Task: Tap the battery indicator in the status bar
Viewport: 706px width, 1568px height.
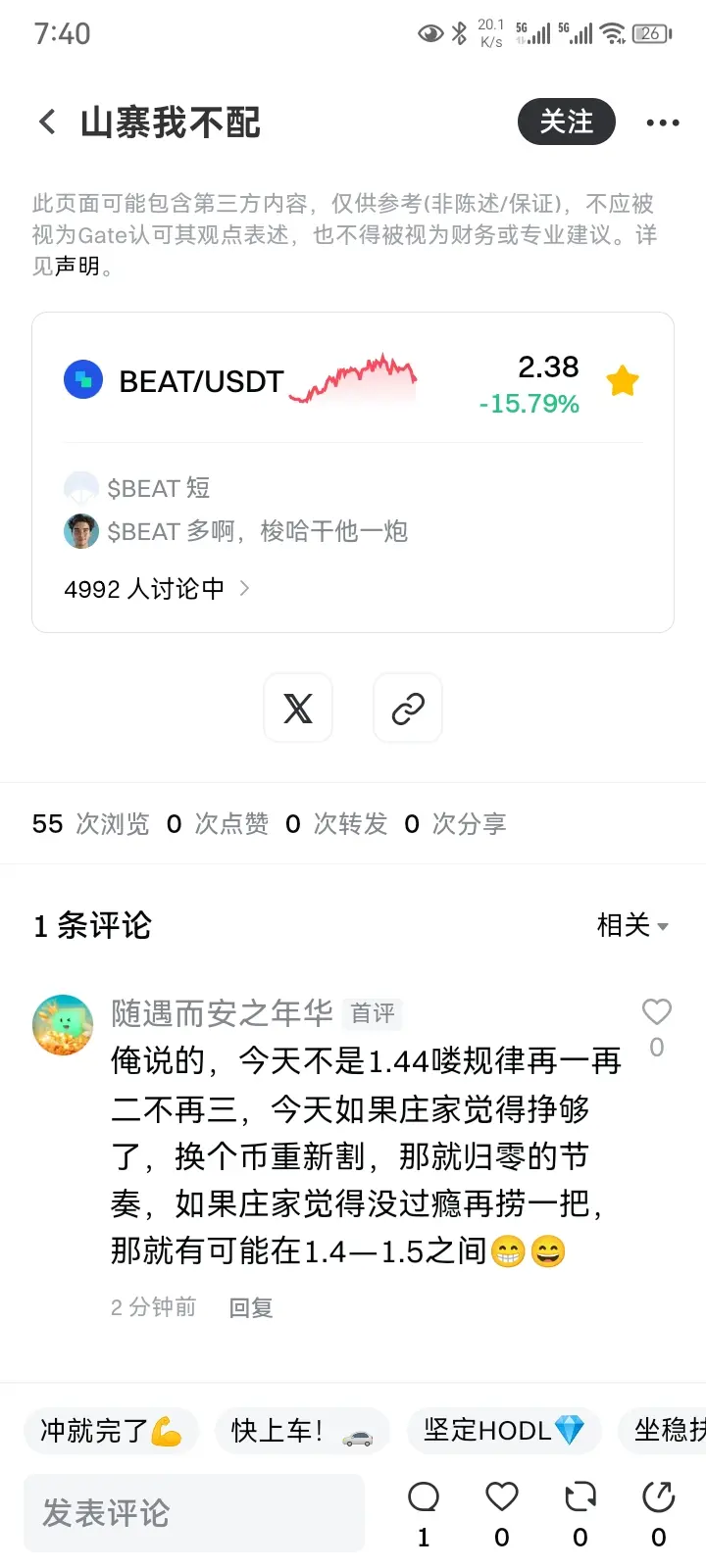Action: (649, 32)
